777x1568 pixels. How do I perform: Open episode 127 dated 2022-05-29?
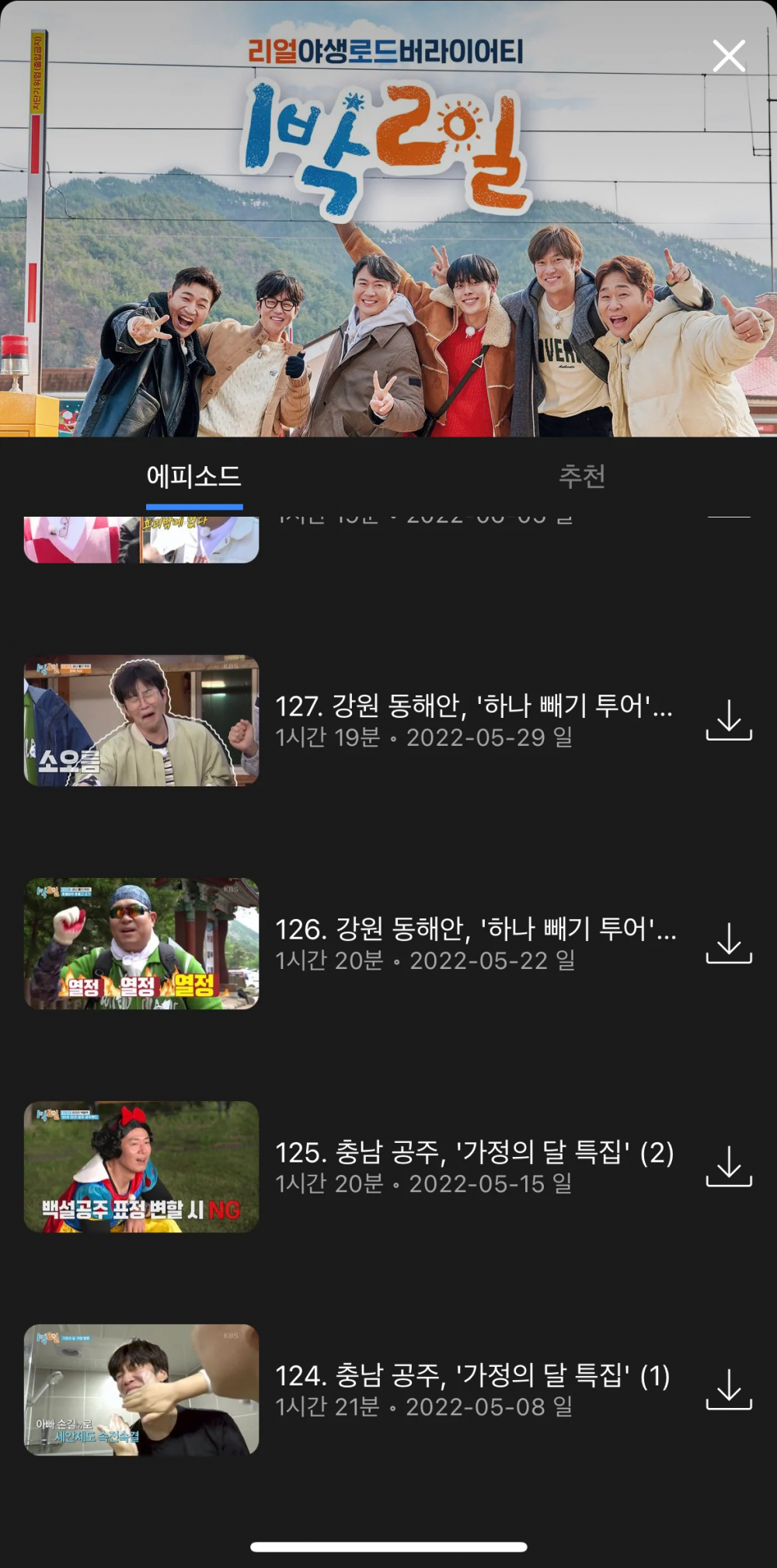click(474, 720)
